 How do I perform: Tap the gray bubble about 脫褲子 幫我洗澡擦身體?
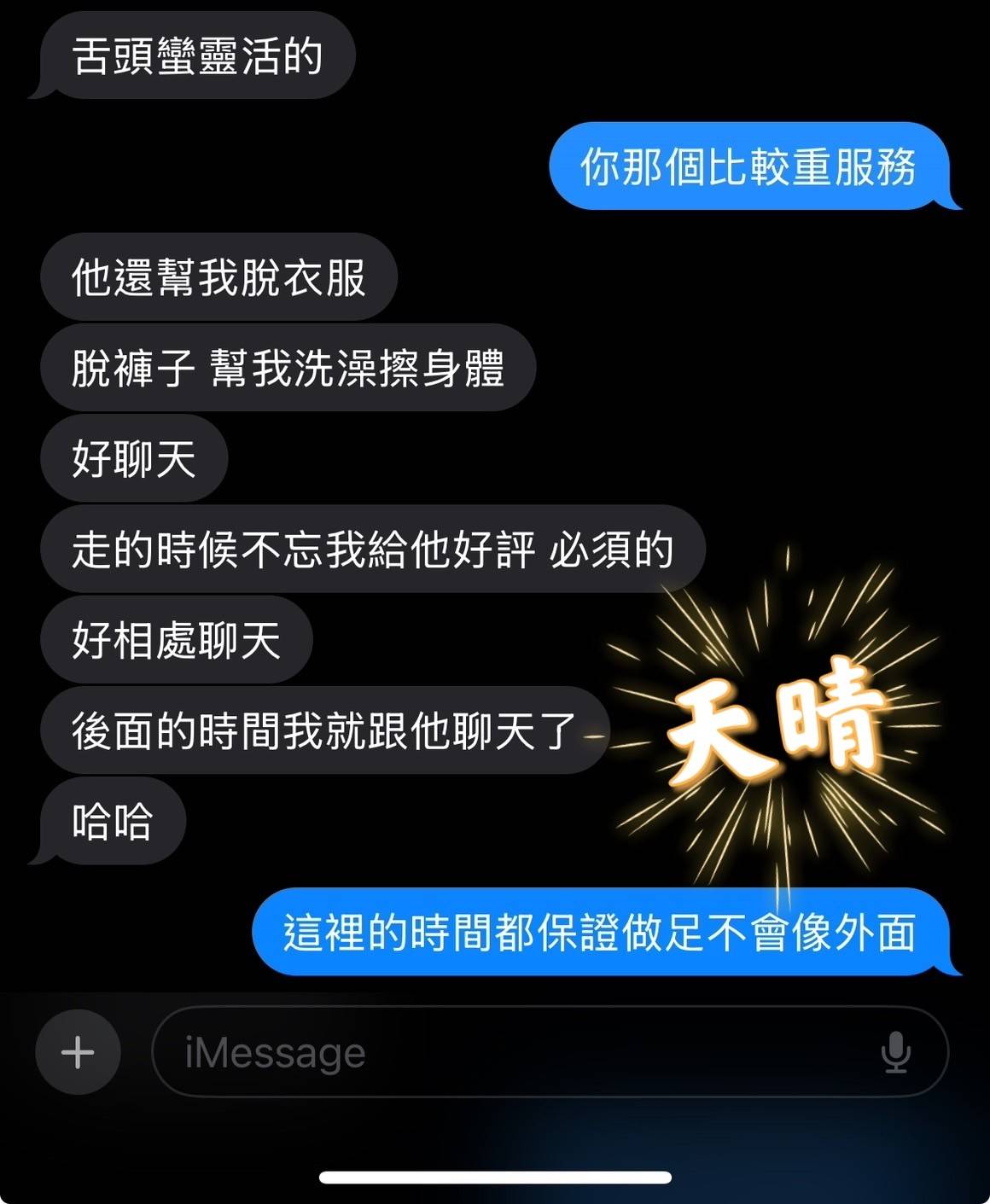coord(288,367)
